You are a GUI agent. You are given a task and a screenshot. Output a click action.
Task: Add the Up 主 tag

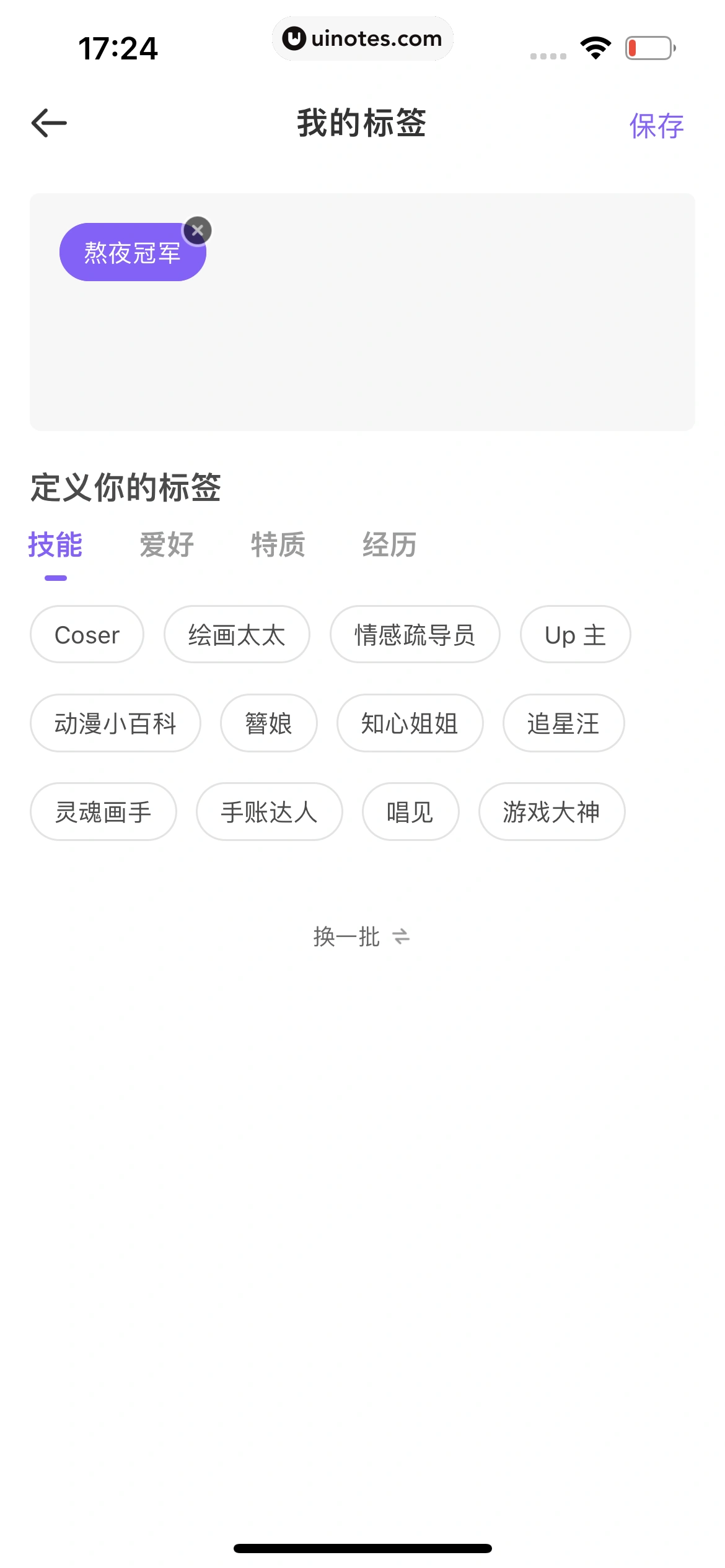pyautogui.click(x=575, y=635)
